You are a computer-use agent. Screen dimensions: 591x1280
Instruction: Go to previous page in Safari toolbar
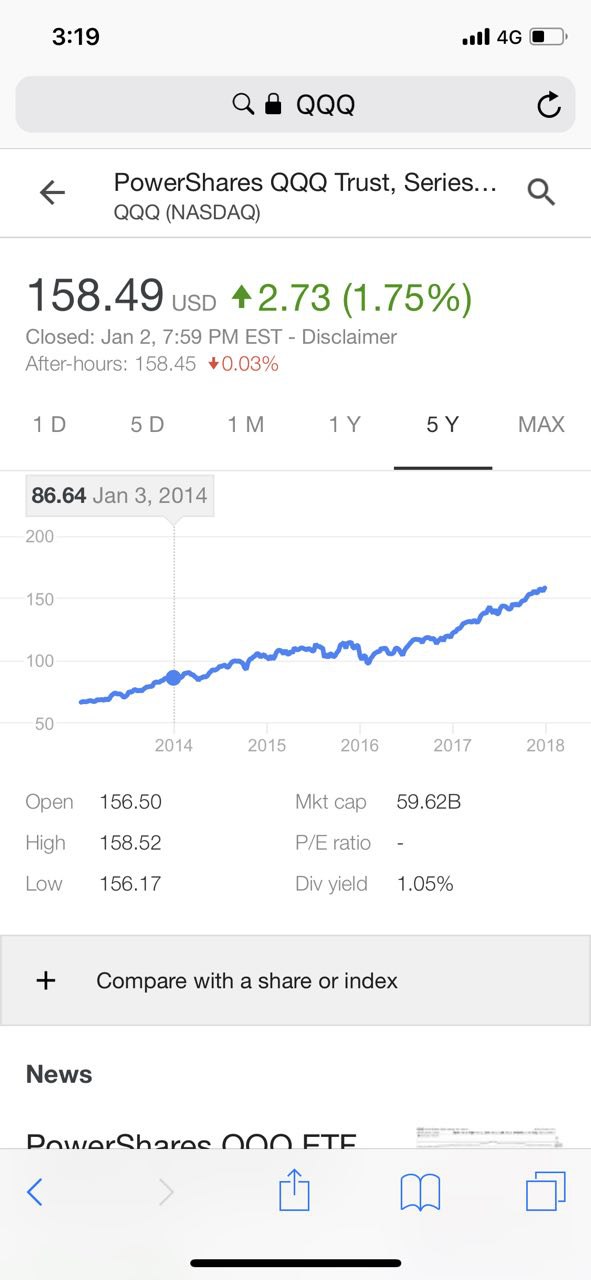point(35,1191)
